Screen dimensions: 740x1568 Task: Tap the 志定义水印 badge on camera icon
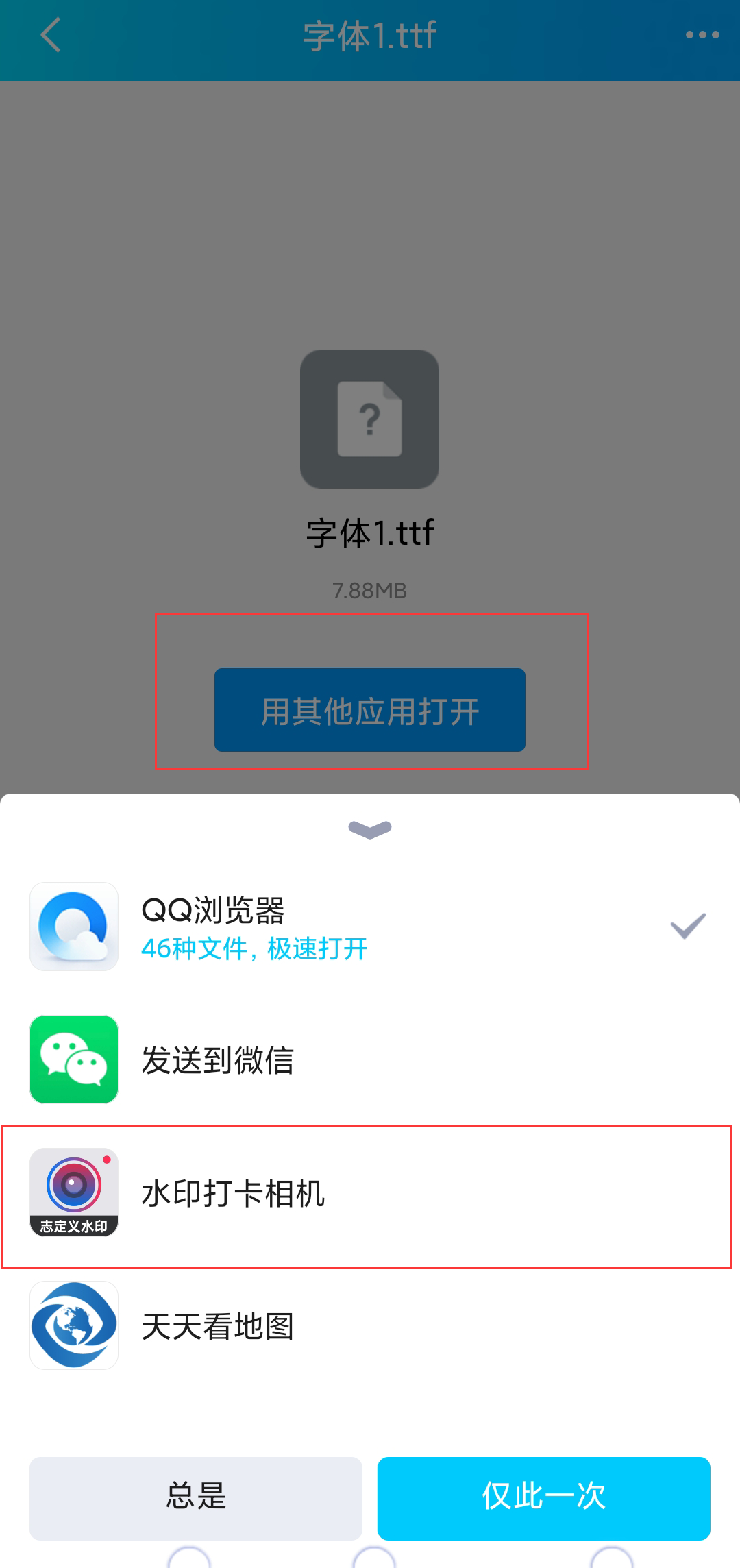[x=74, y=1225]
